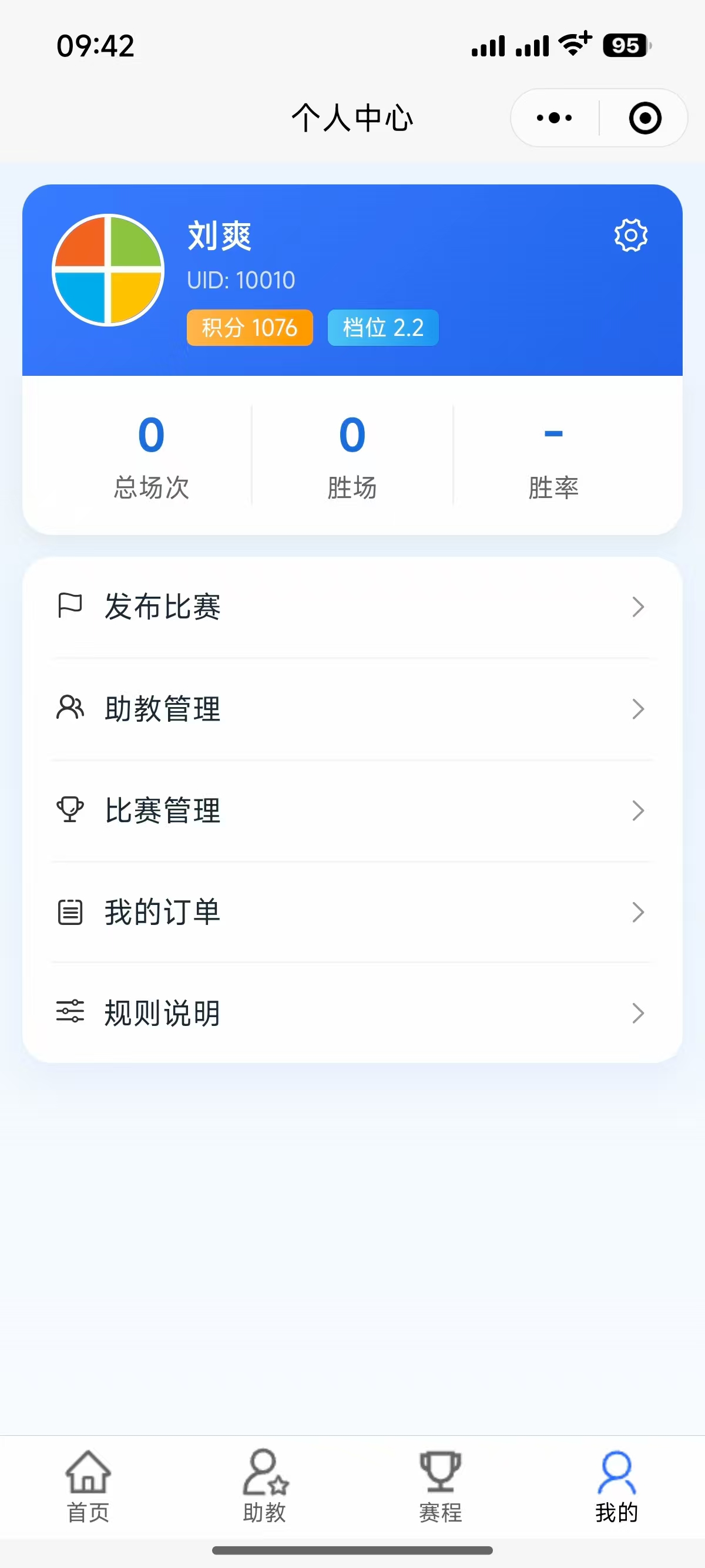Viewport: 705px width, 1568px height.
Task: Select the 我的 tab
Action: 617,1485
